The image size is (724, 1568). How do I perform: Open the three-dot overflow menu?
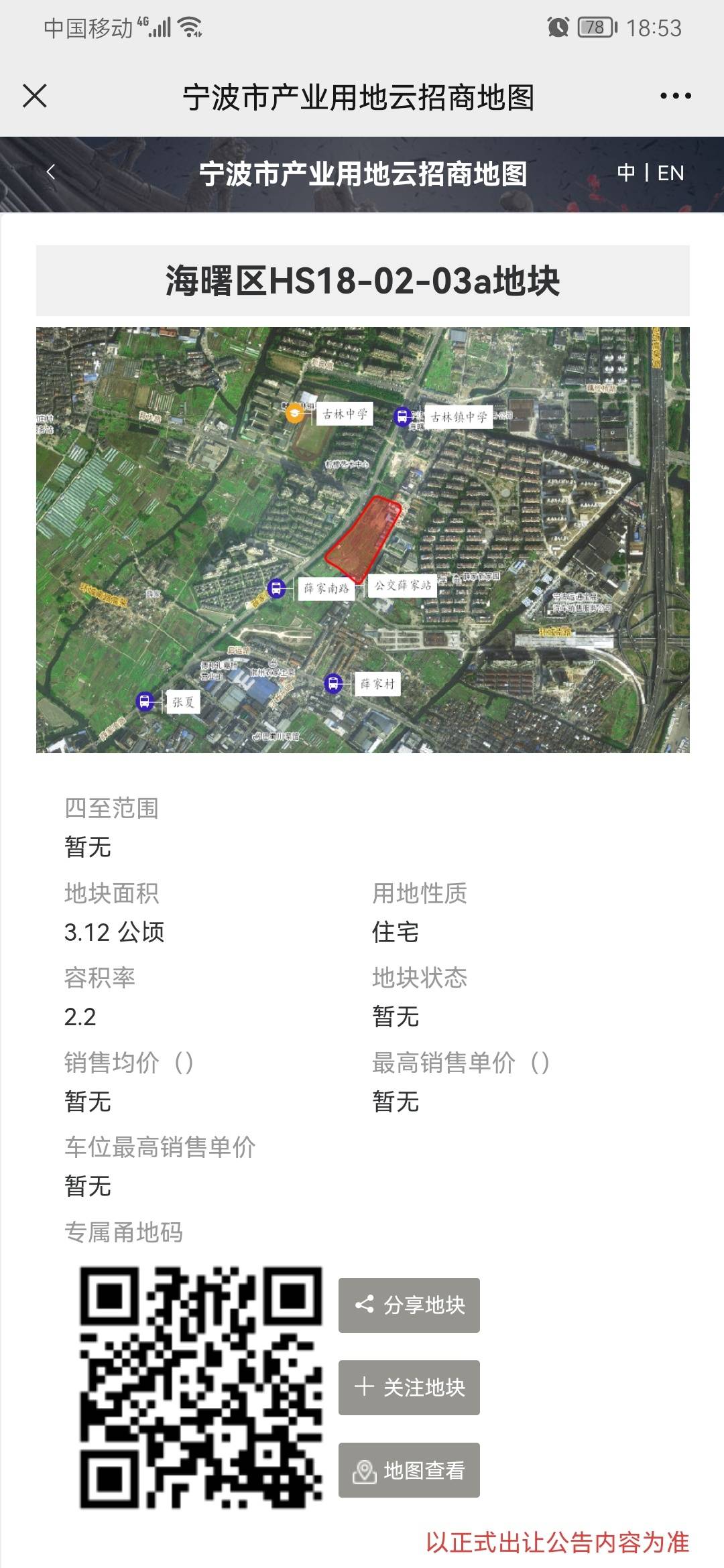(x=675, y=96)
